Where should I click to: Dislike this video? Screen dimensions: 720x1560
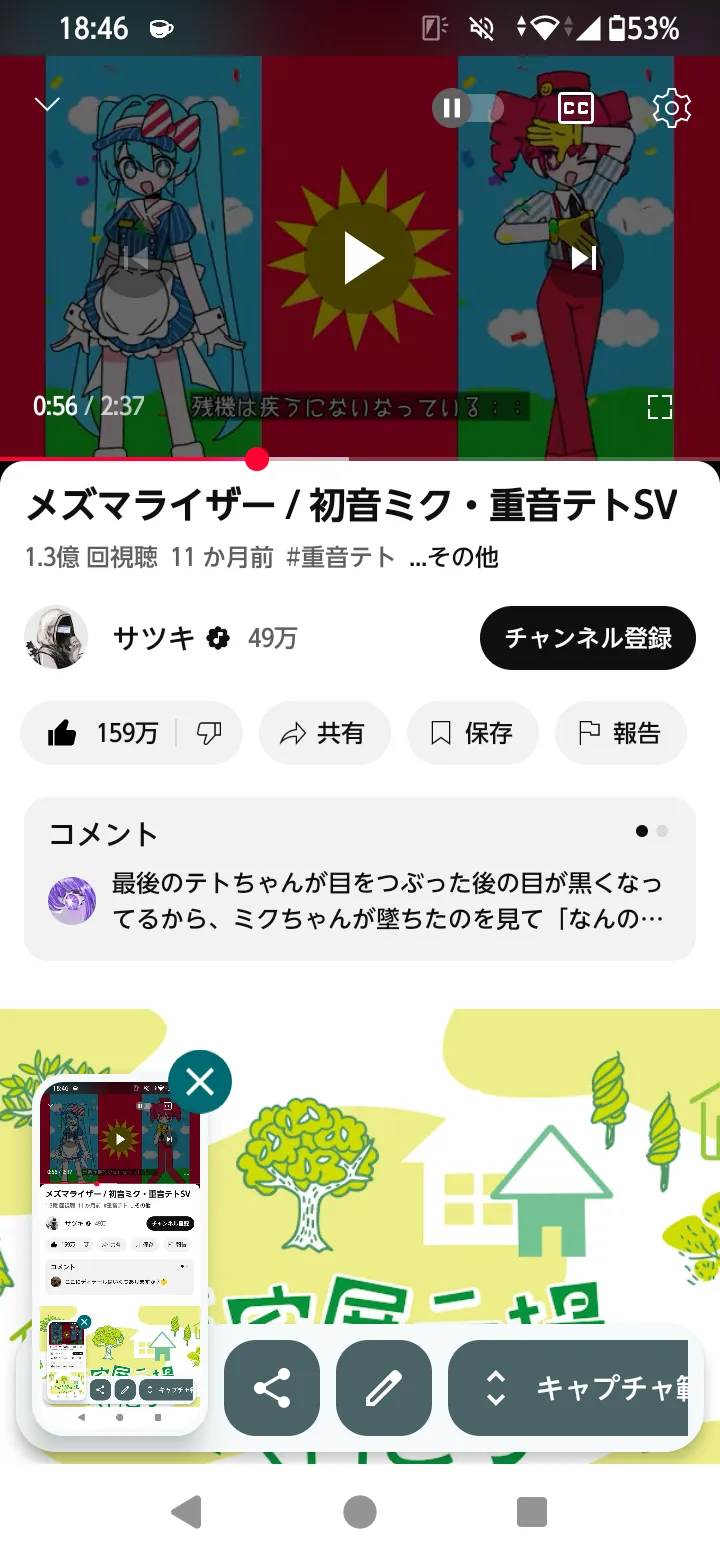(x=209, y=733)
